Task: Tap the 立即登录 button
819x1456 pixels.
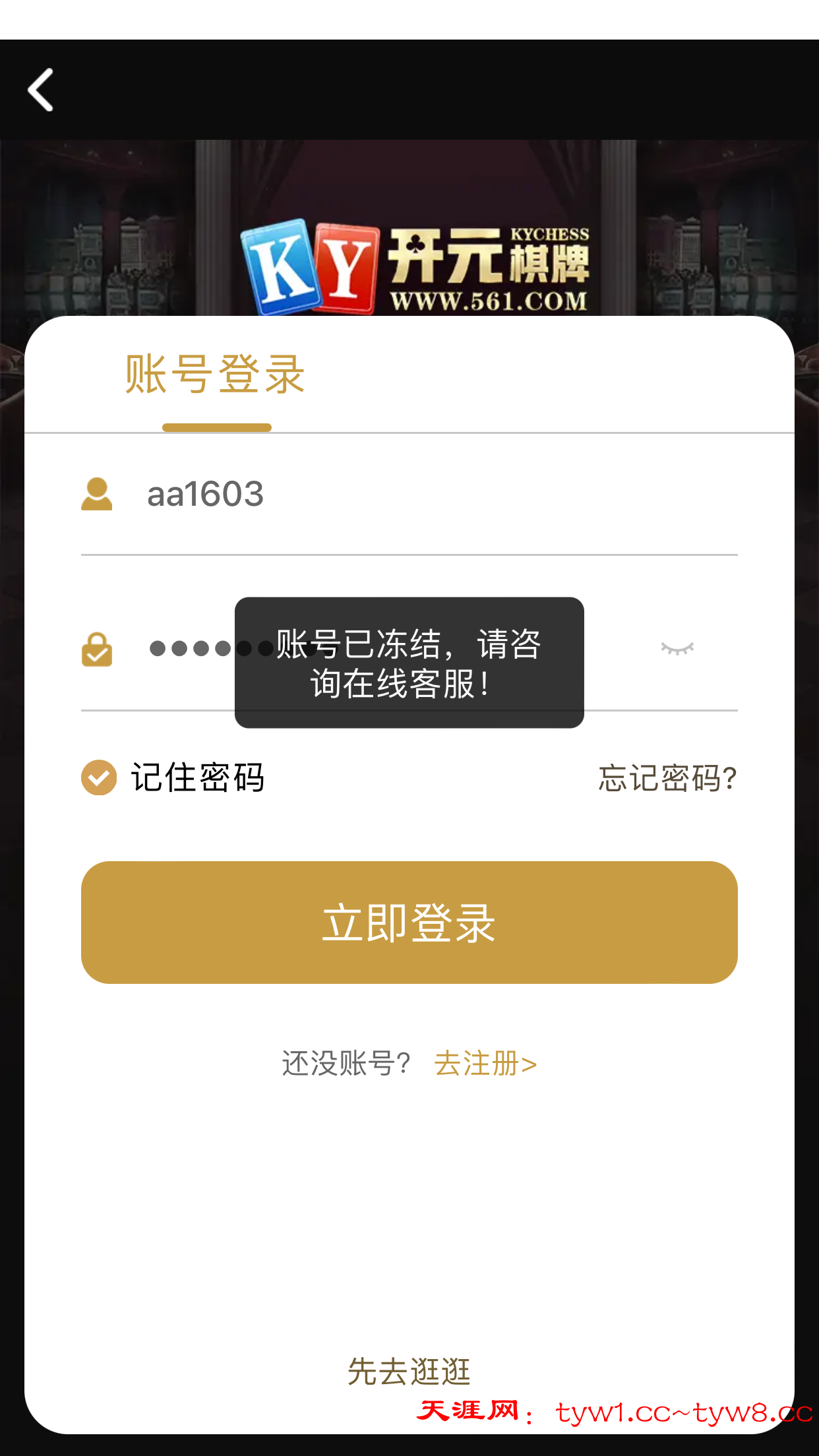Action: click(x=409, y=923)
